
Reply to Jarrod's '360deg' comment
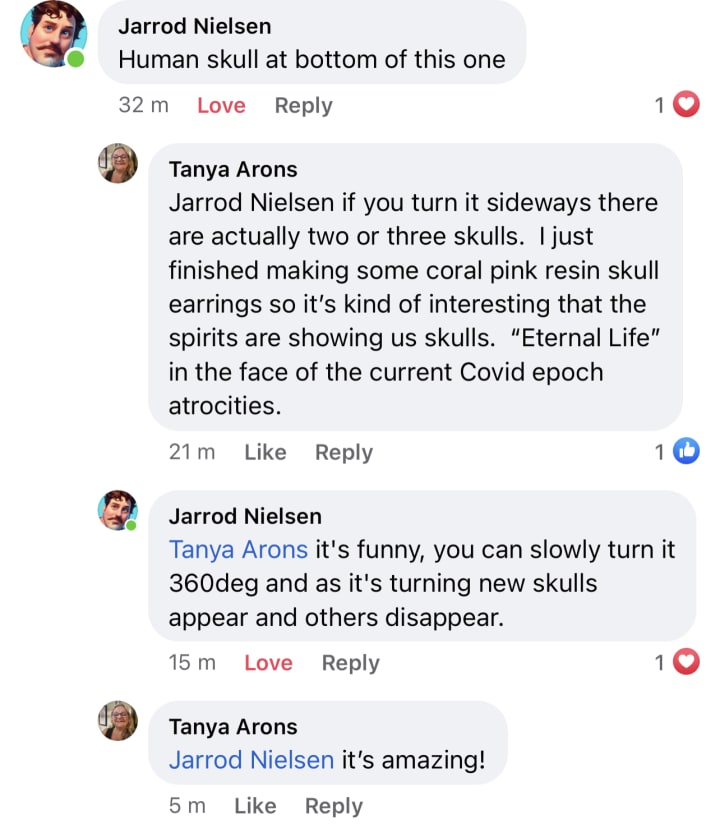click(351, 663)
